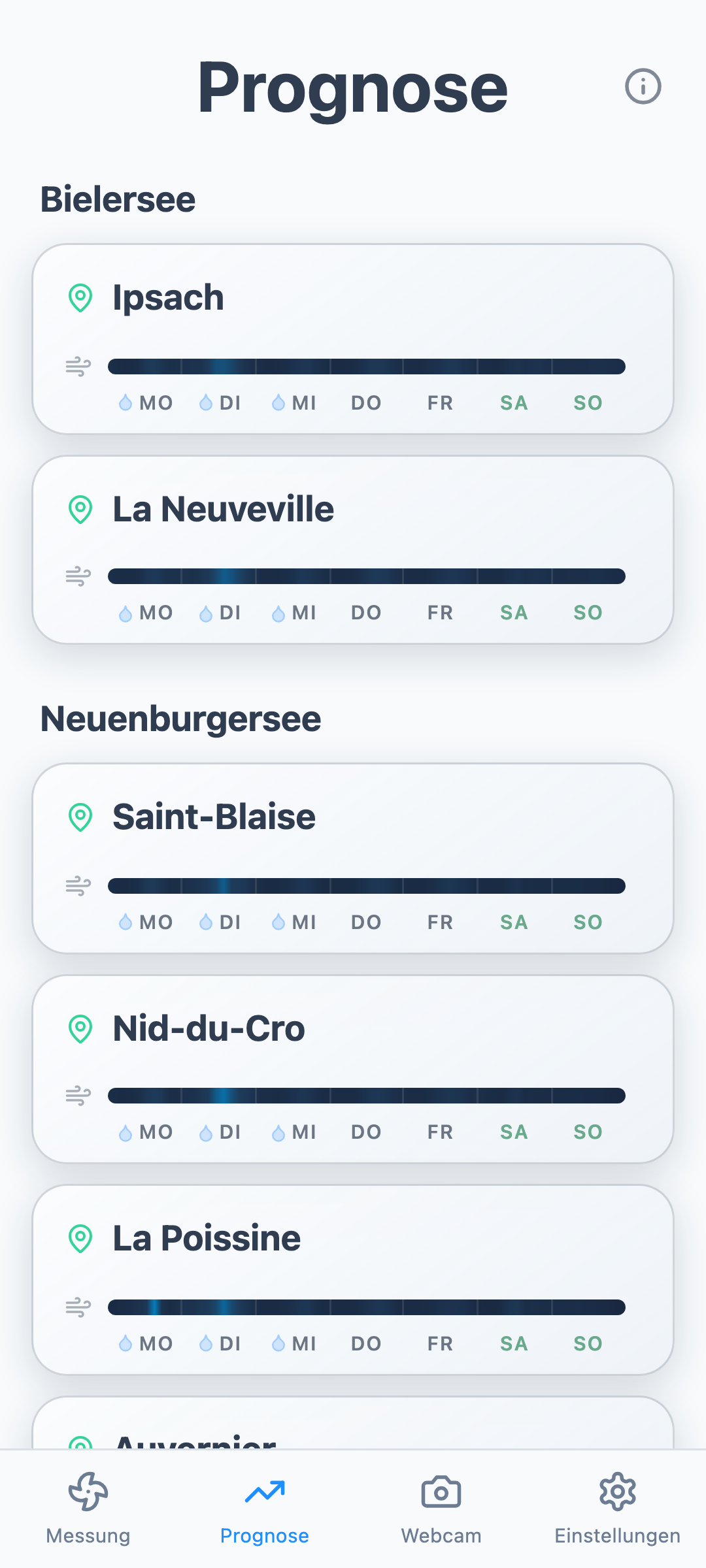The image size is (706, 1568).
Task: Open the Einstellungen tab
Action: pyautogui.click(x=618, y=1508)
